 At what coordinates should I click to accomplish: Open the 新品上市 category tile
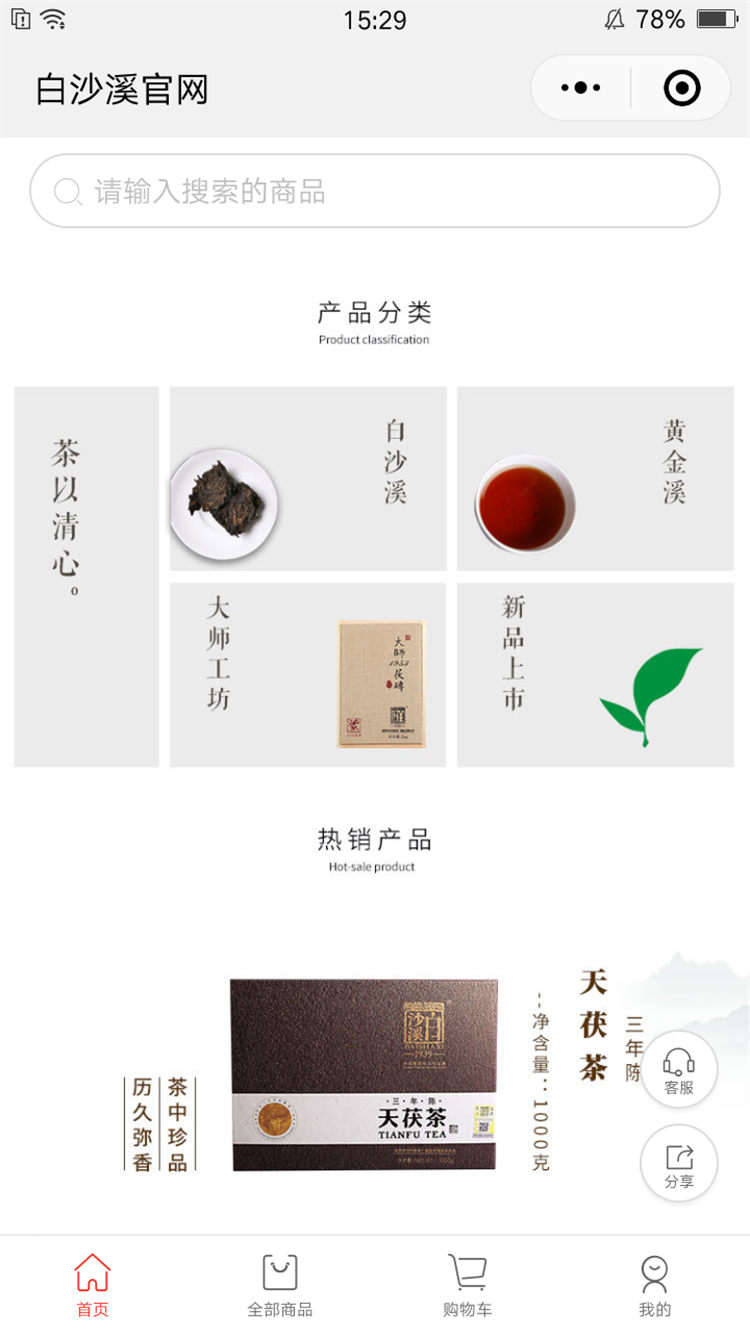tap(595, 675)
